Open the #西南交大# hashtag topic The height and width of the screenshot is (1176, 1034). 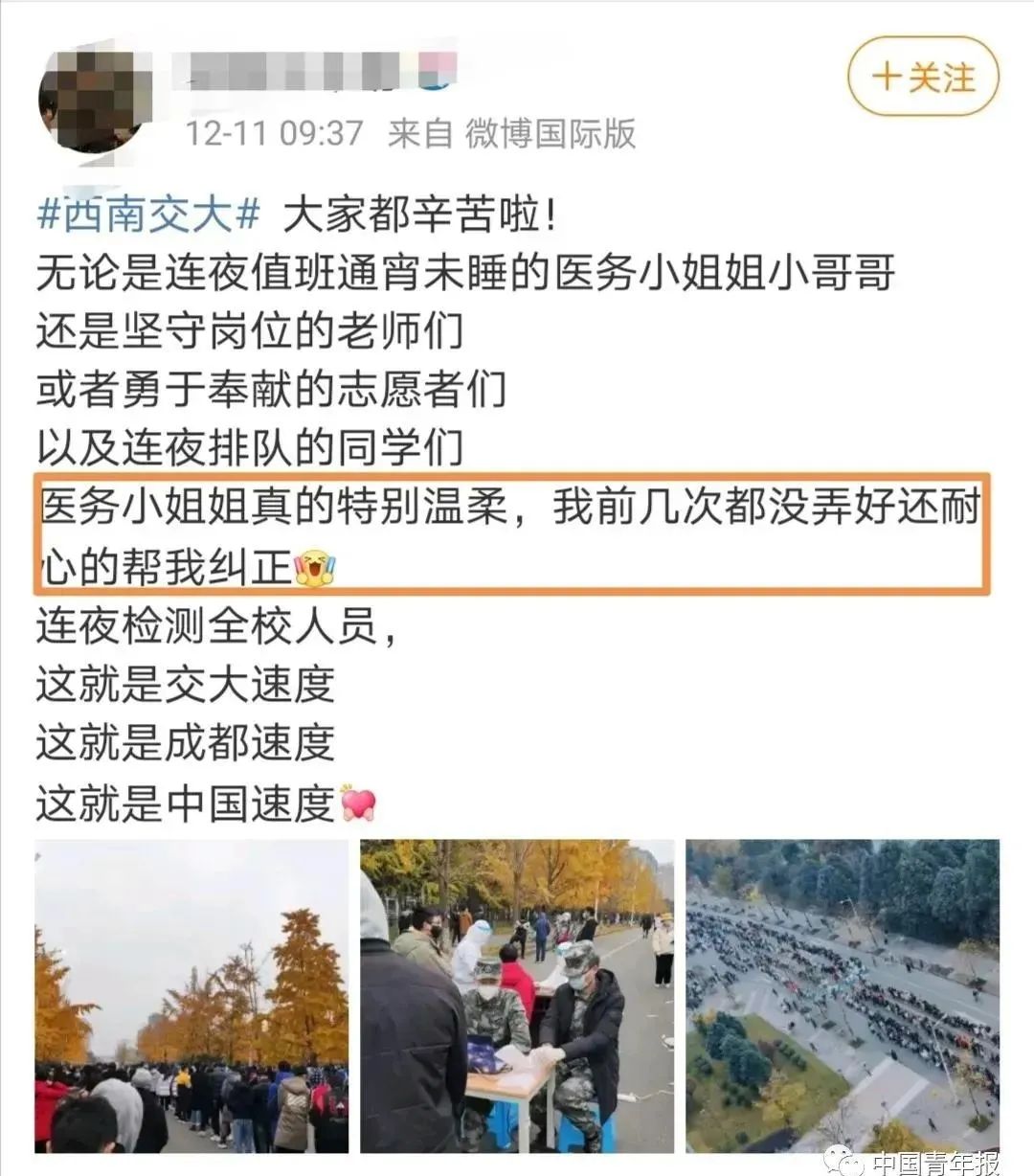(147, 215)
